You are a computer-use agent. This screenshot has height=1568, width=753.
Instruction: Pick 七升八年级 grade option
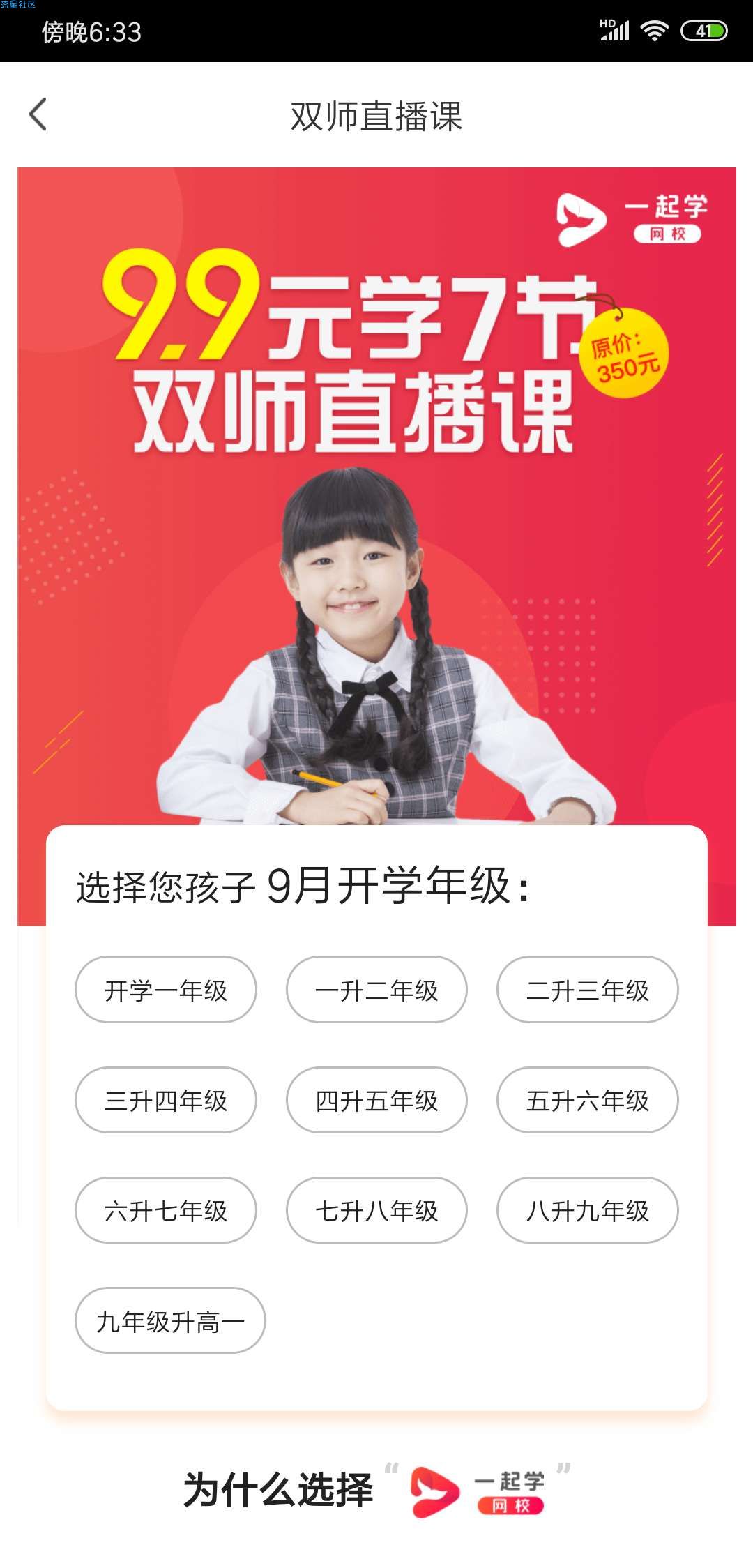click(x=376, y=1210)
